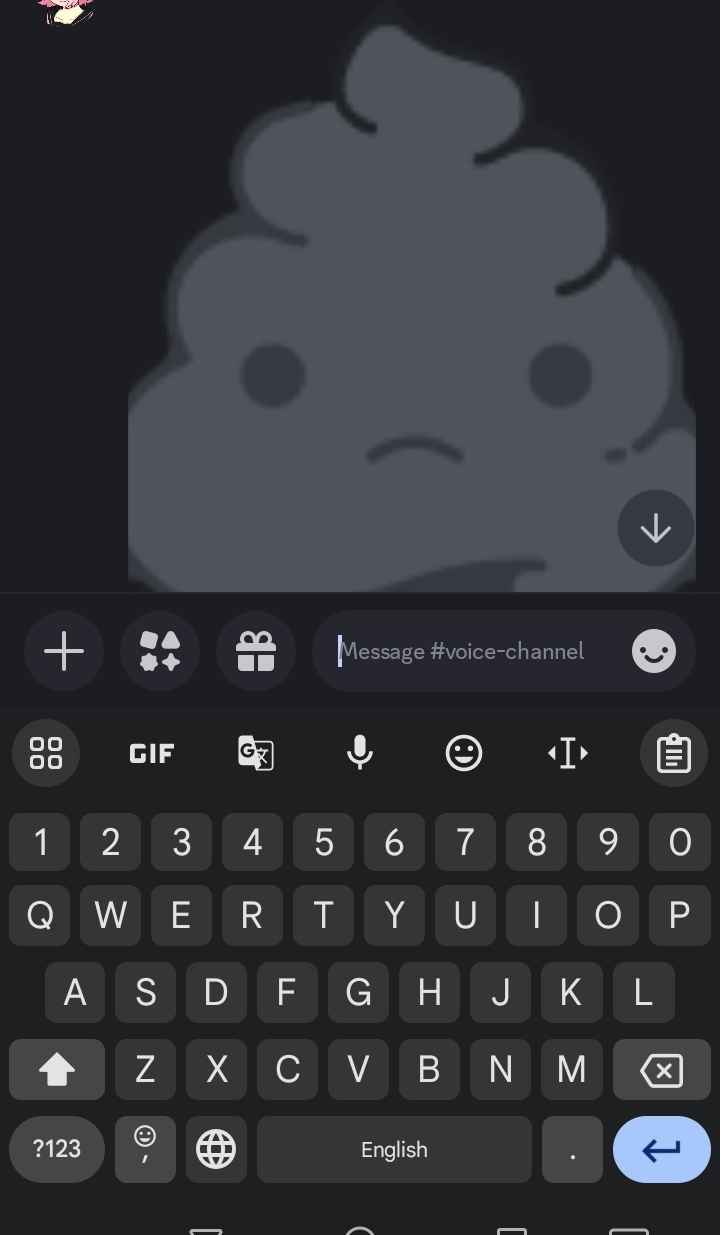Viewport: 720px width, 1235px height.
Task: Tap the shift key
Action: 57,1071
